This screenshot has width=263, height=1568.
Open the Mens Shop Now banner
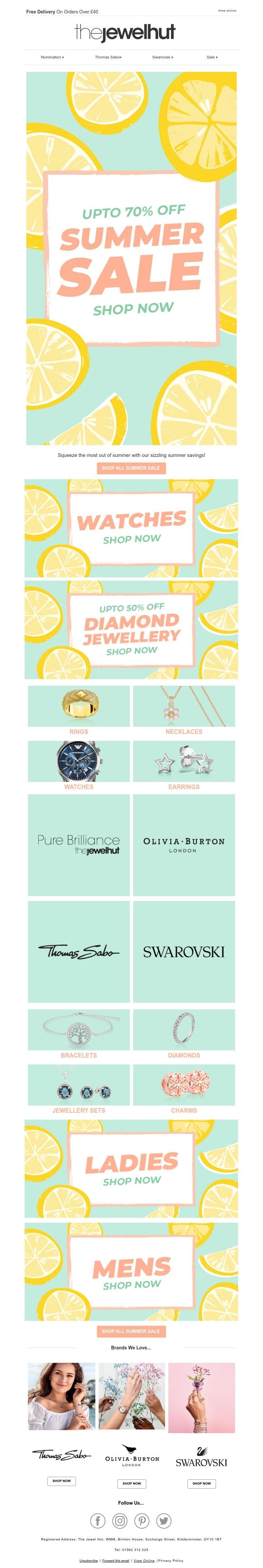[x=131, y=1272]
